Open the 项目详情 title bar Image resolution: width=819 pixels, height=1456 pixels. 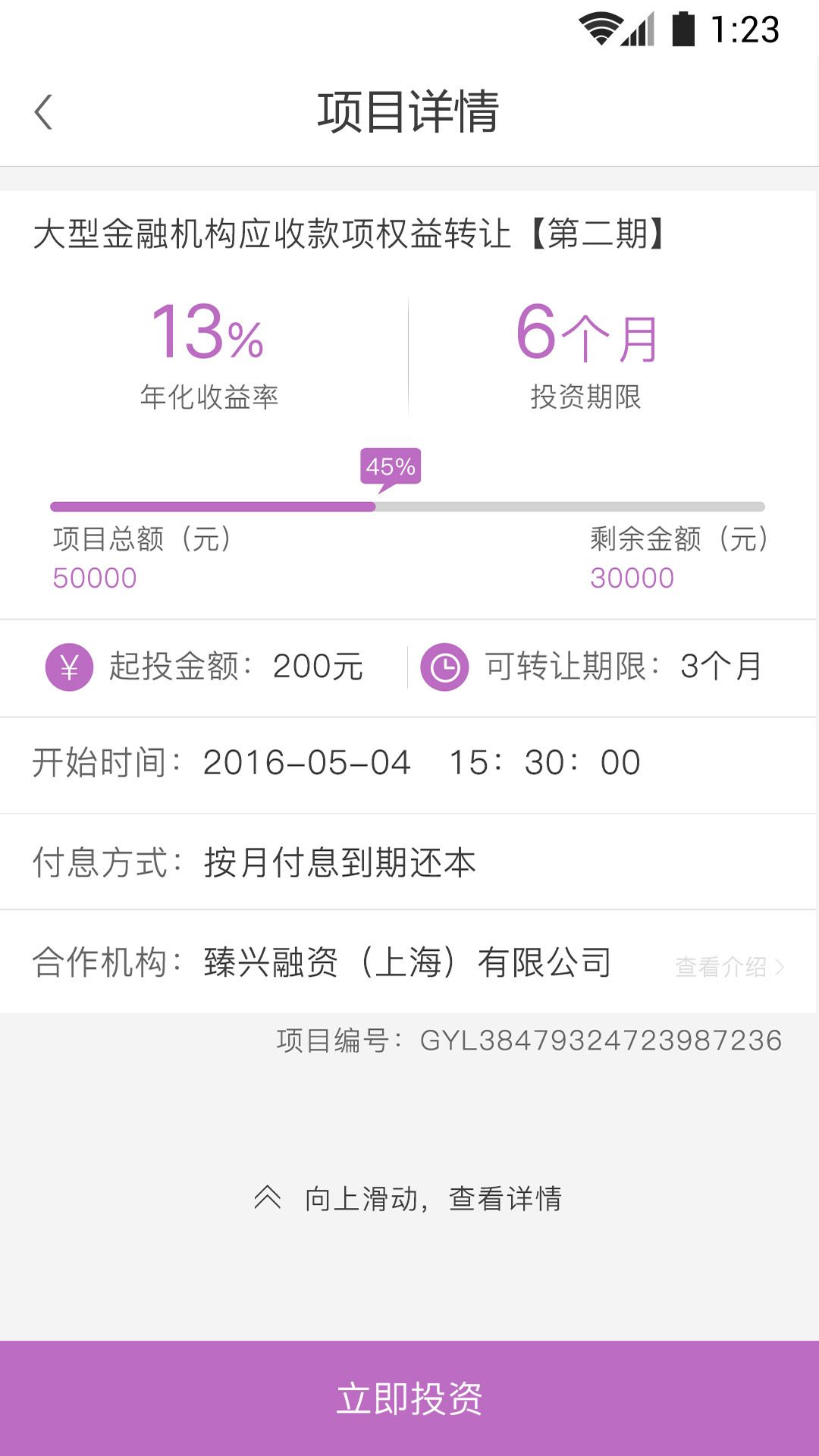[x=409, y=111]
